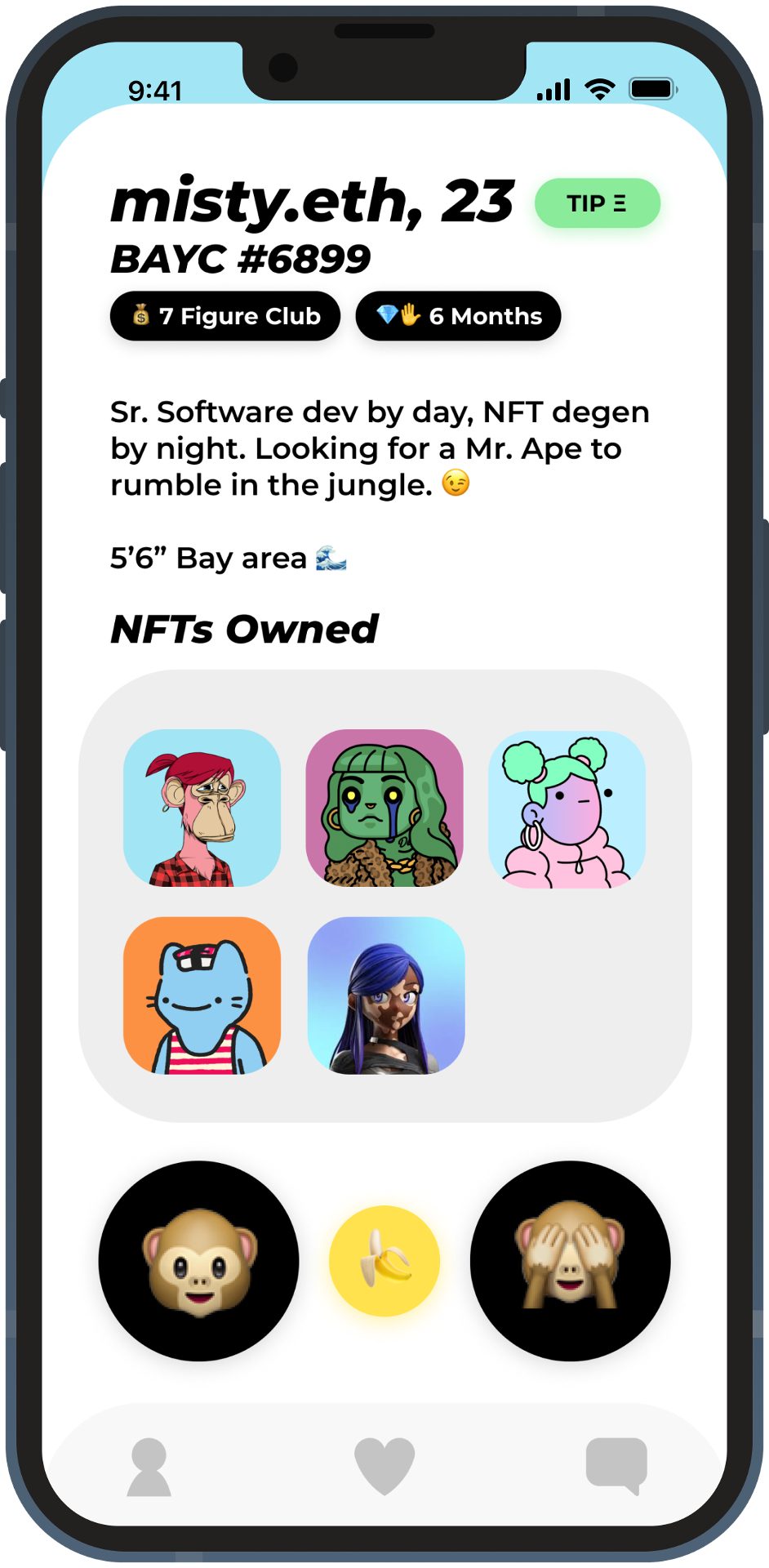The image size is (769, 1568).
Task: Tap the see-no-evil monkey button
Action: point(570,1261)
